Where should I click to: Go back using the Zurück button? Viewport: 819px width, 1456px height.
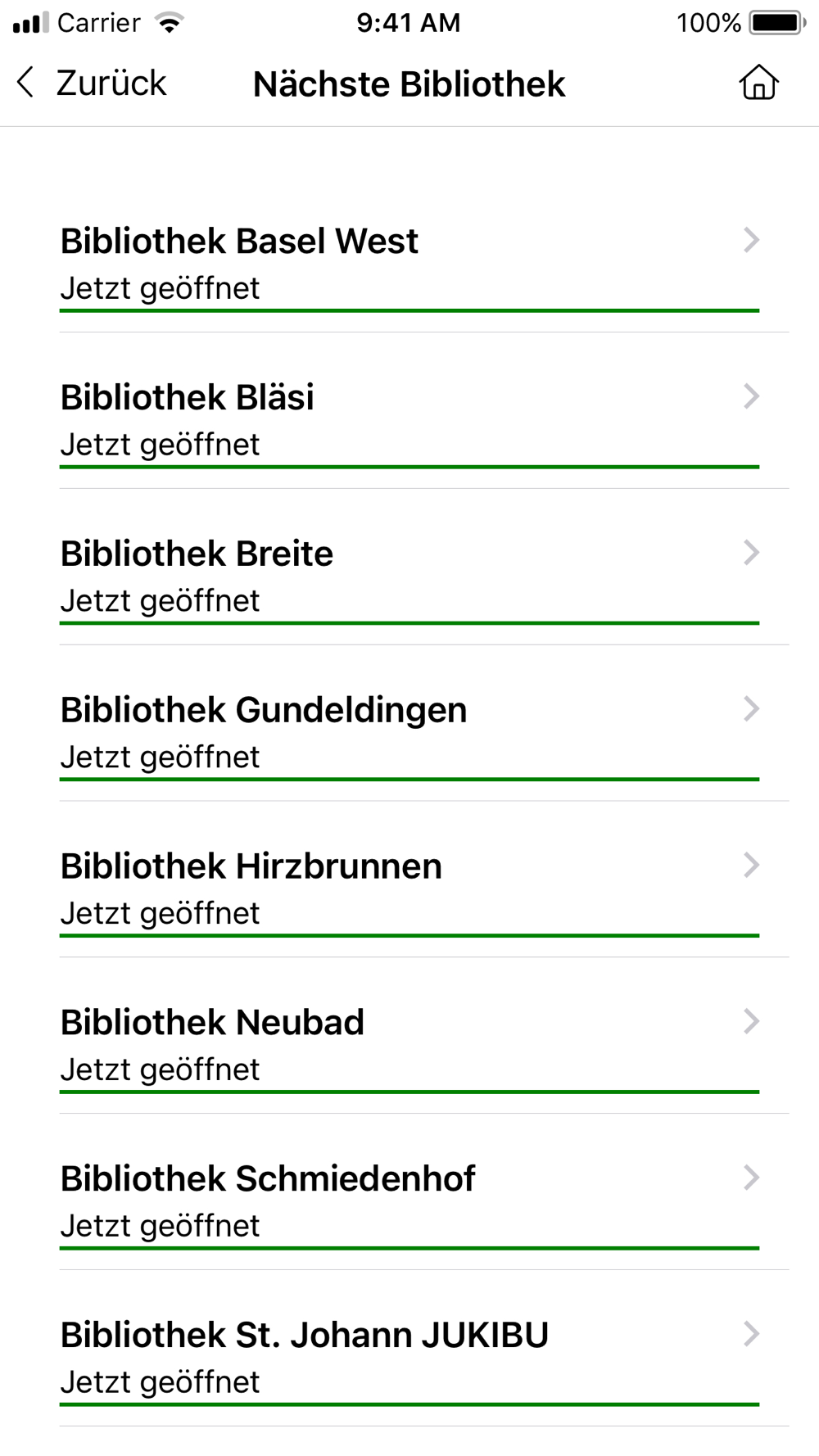[x=92, y=84]
